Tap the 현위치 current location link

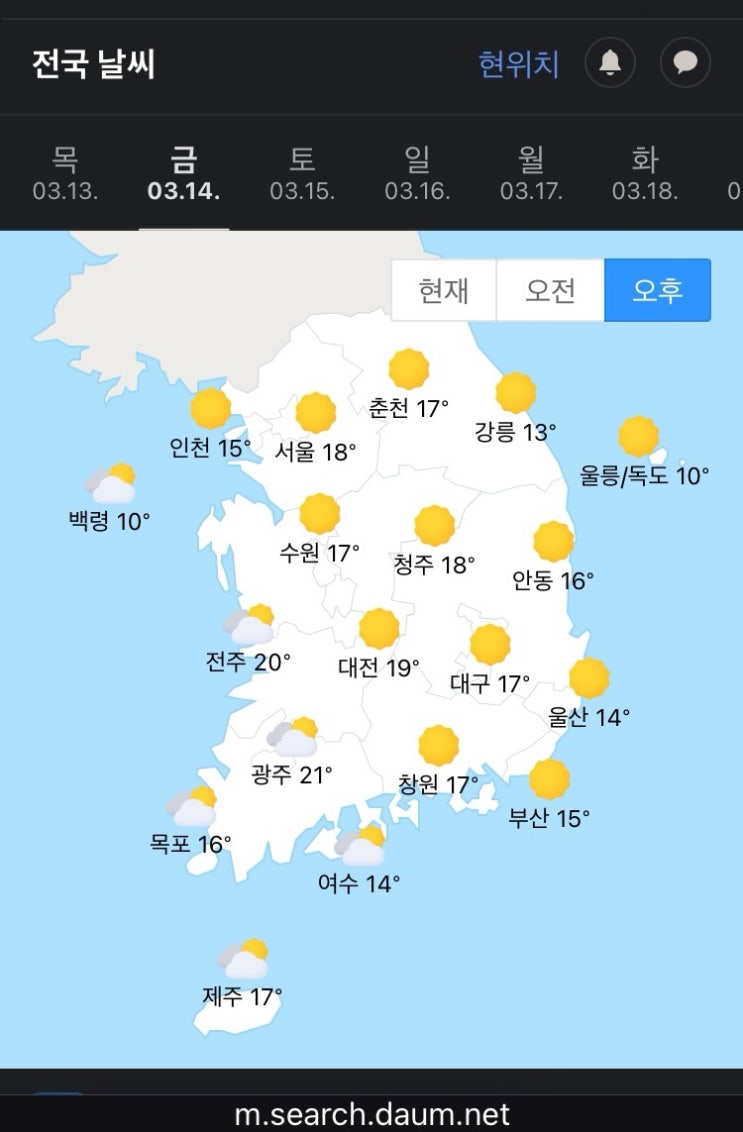(x=518, y=64)
